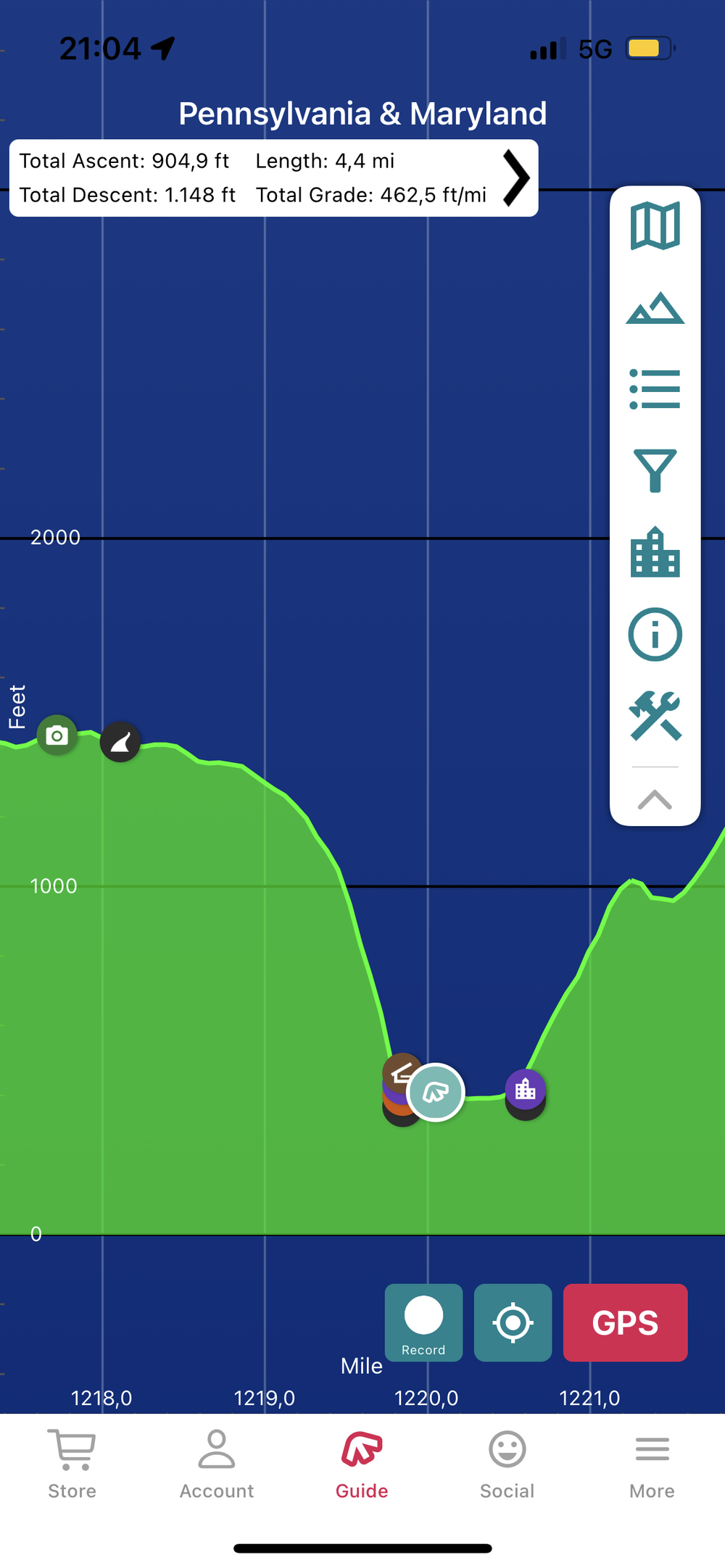Open the tools hammer and wrench icon
The image size is (725, 1568).
[655, 716]
